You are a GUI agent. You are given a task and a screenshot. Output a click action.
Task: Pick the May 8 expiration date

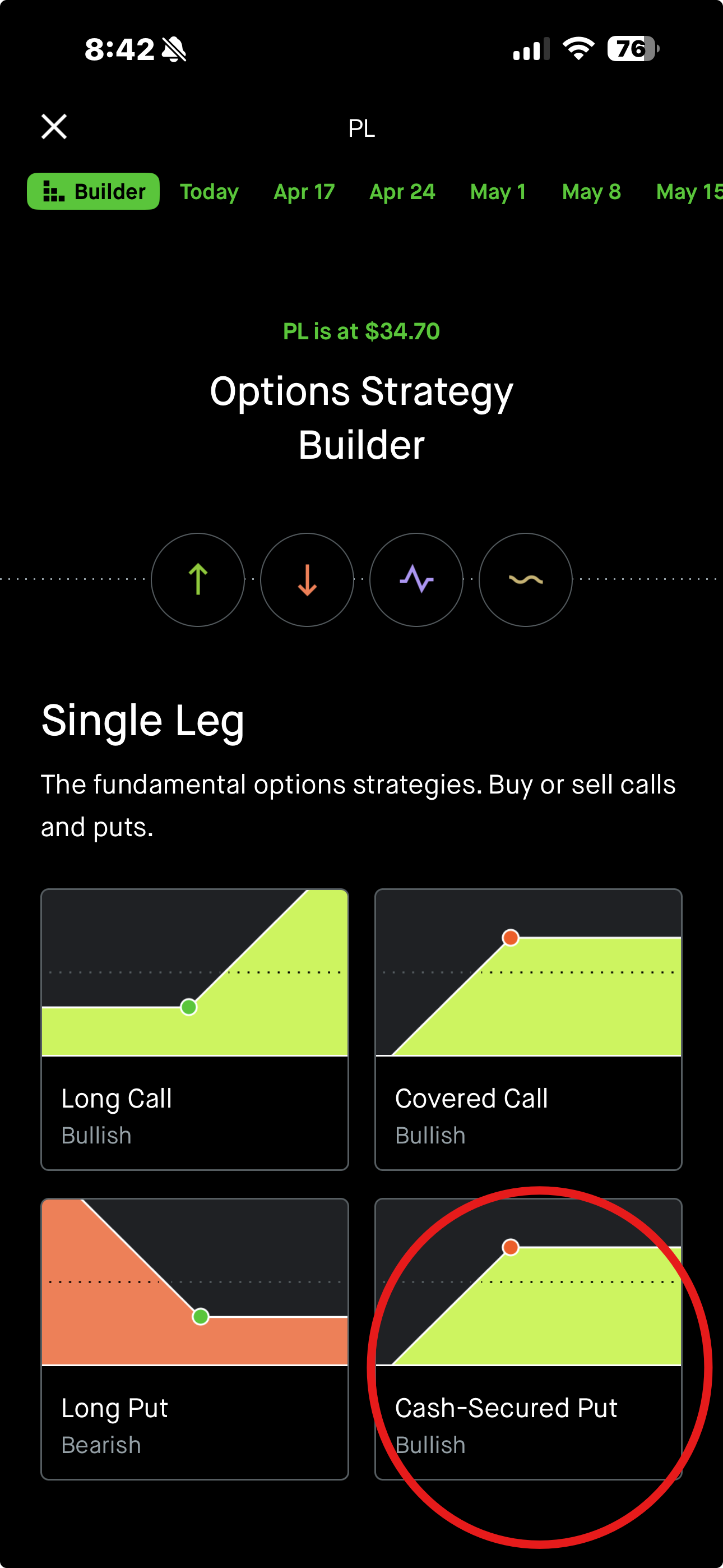coord(591,191)
